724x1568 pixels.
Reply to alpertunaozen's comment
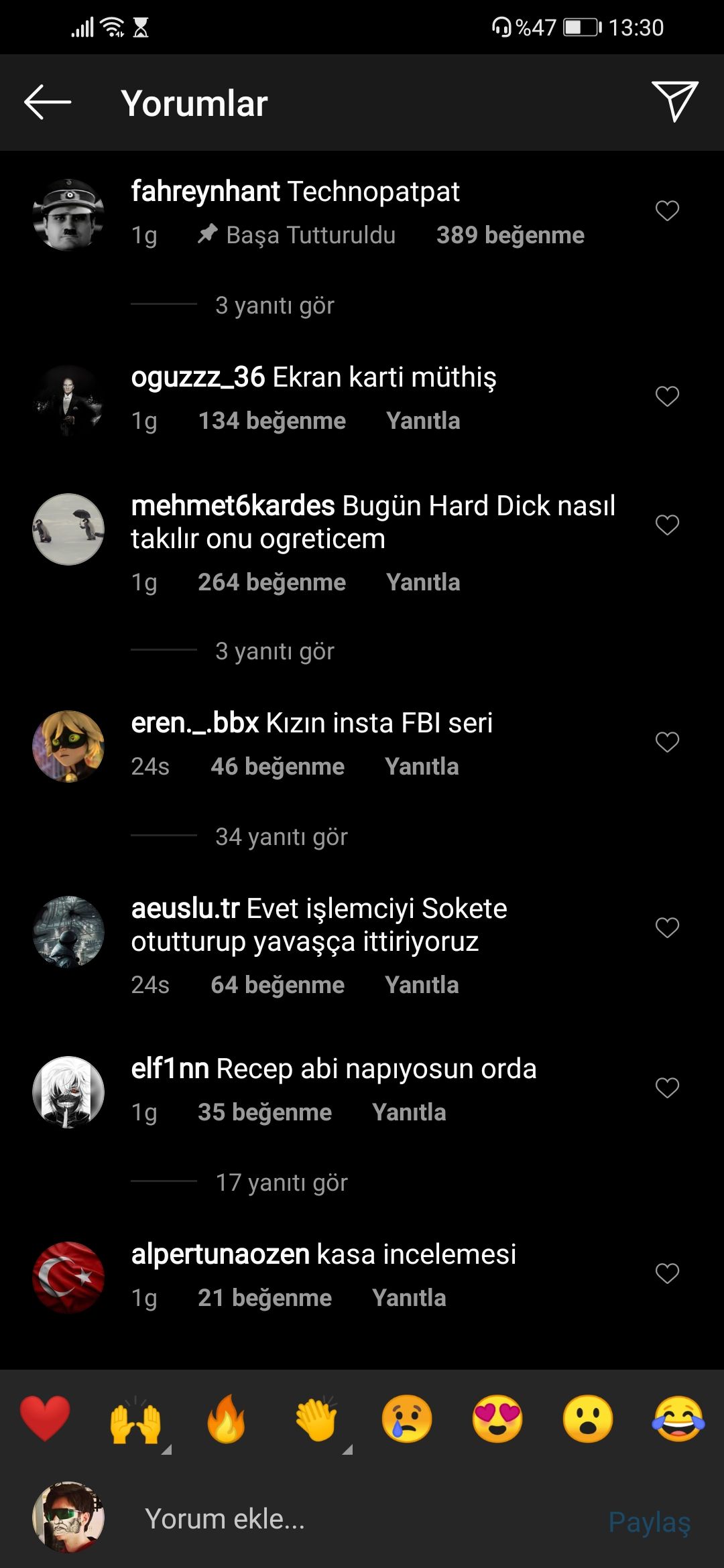pyautogui.click(x=409, y=1298)
